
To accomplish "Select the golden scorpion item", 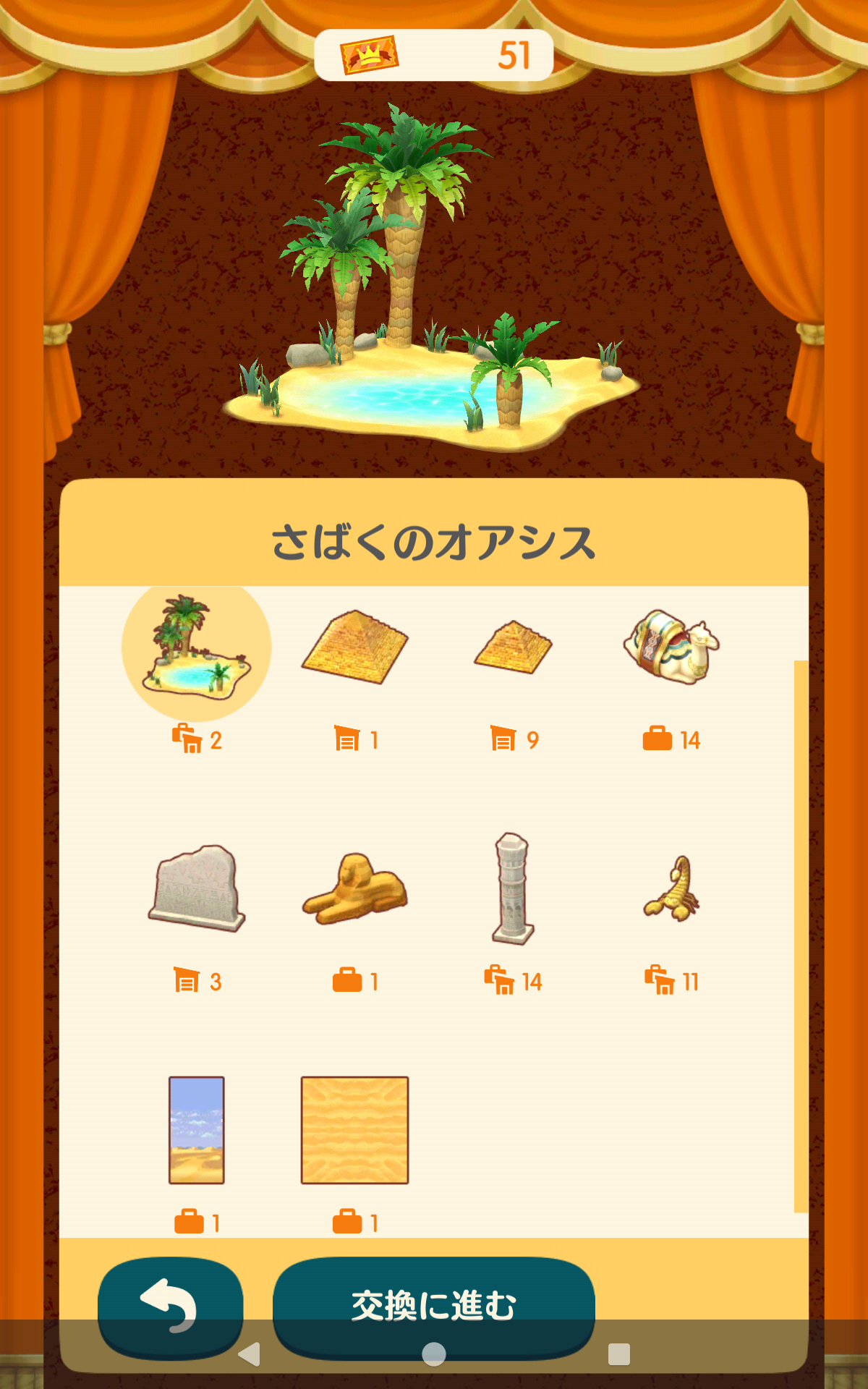I will [x=671, y=888].
